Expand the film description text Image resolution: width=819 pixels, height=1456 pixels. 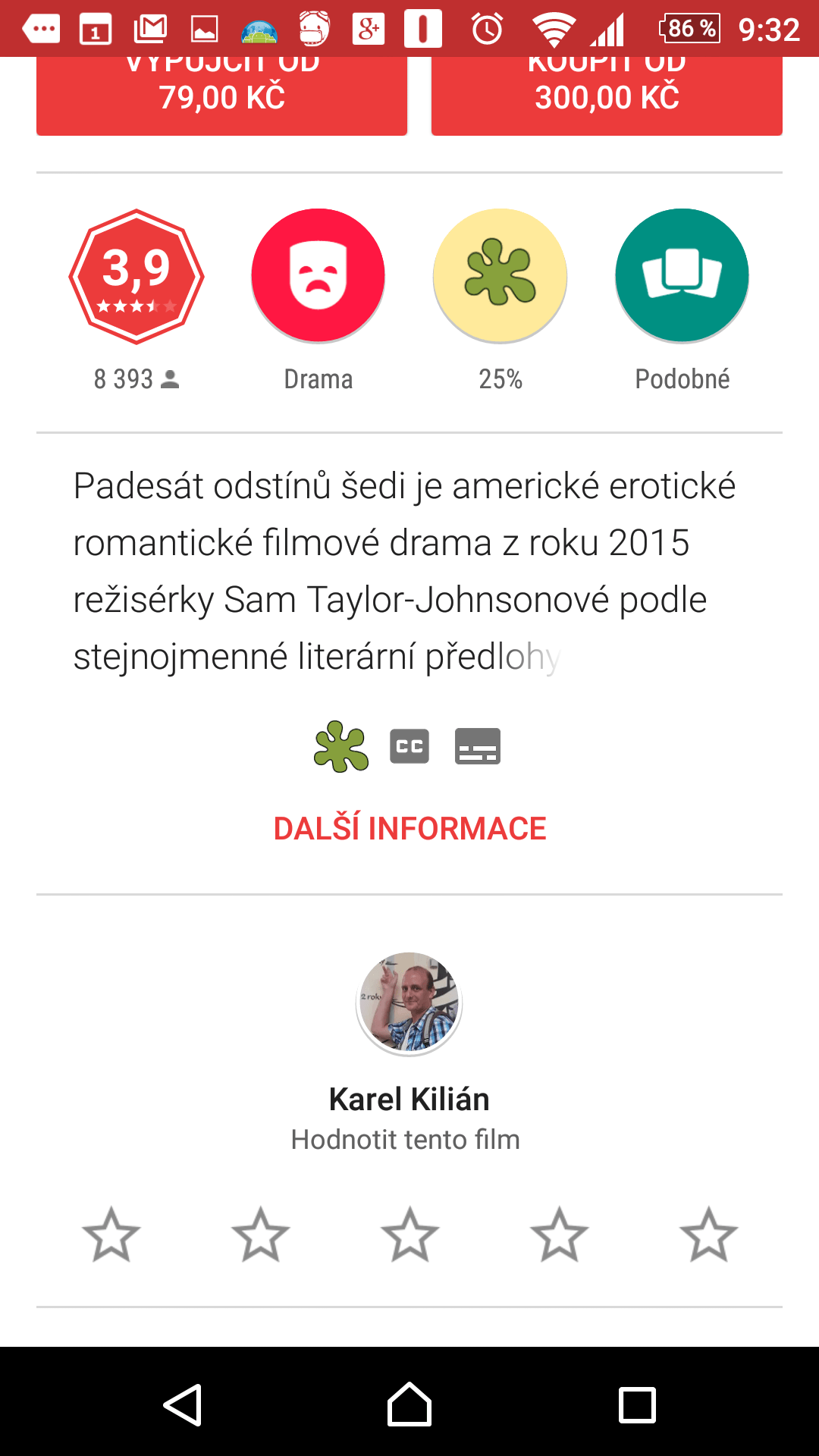coord(405,571)
